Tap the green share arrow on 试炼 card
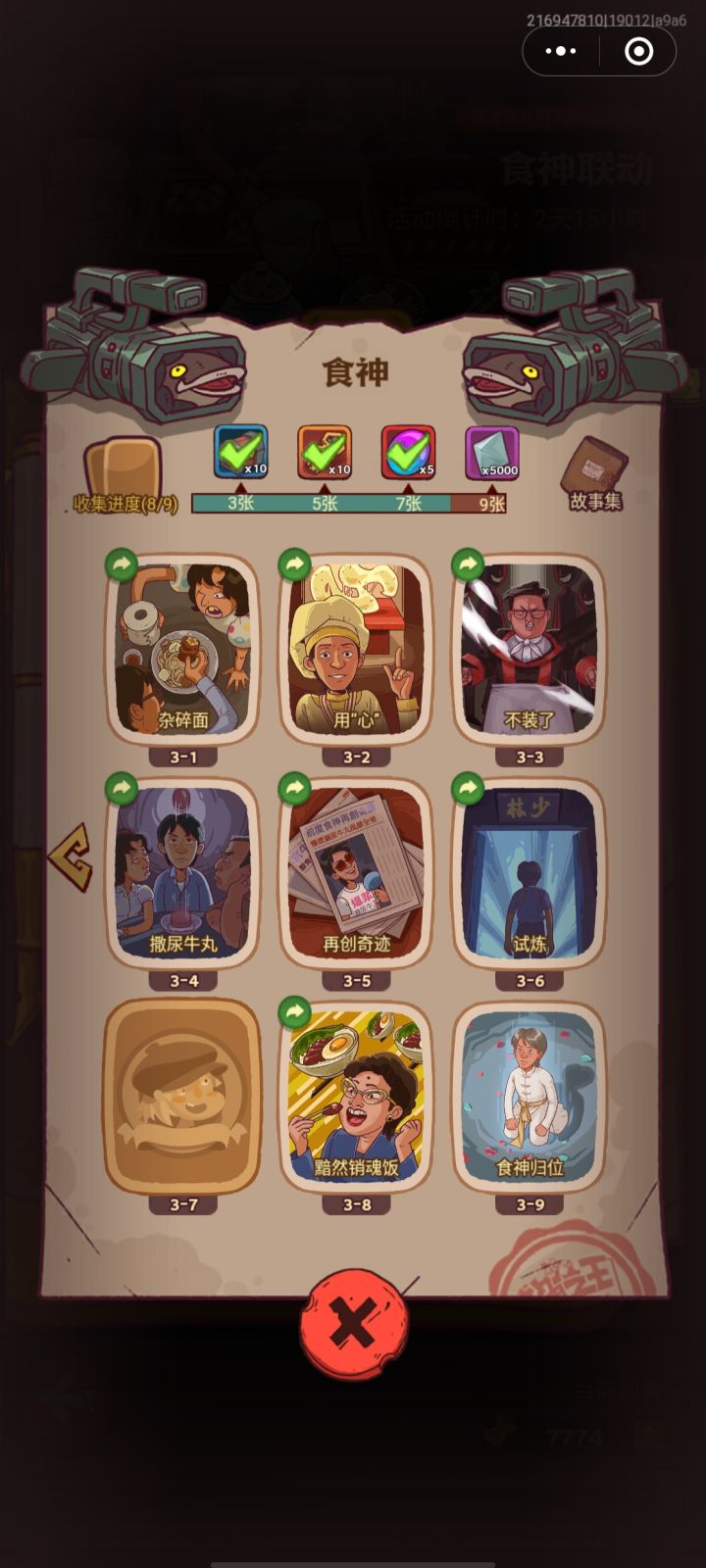This screenshot has width=706, height=1568. pyautogui.click(x=466, y=786)
